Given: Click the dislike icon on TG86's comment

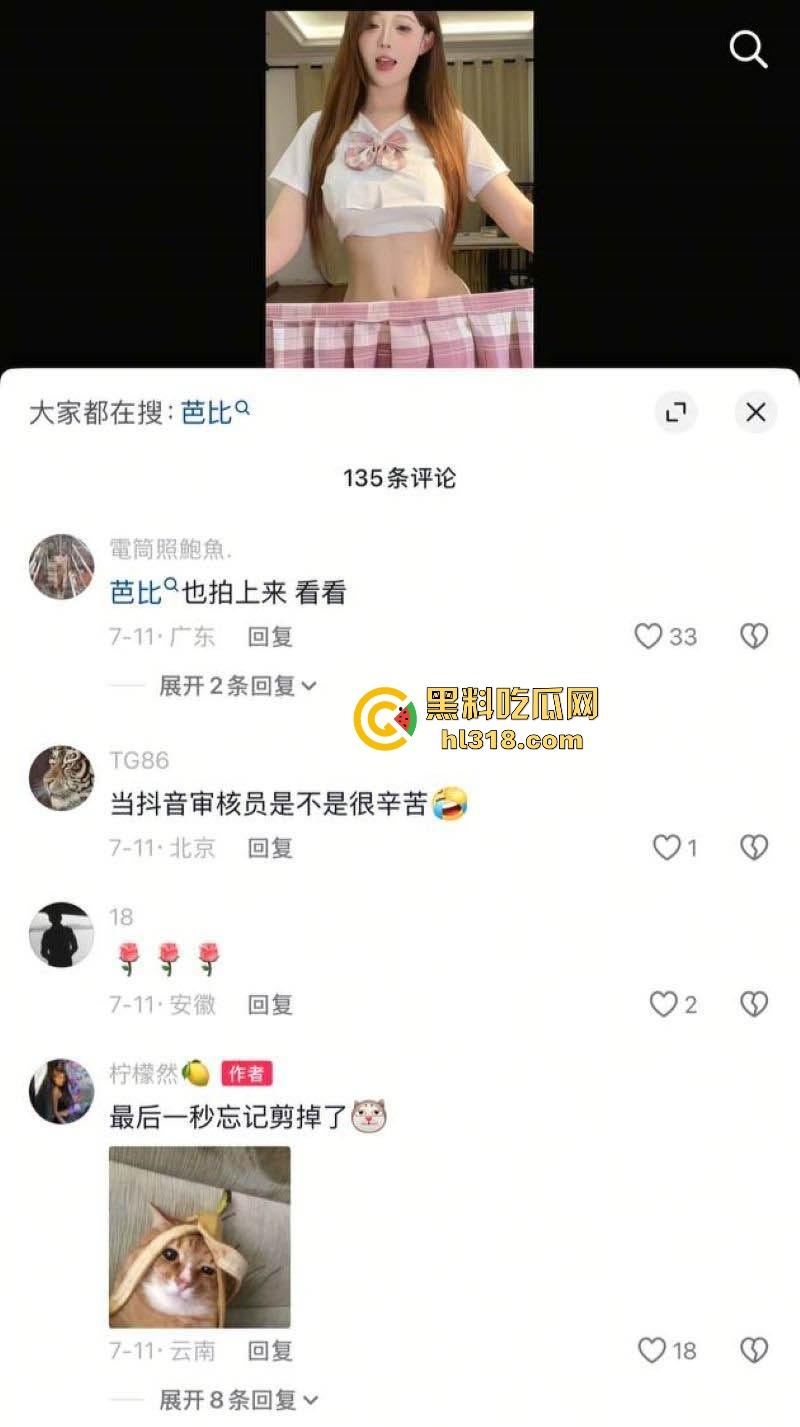Looking at the screenshot, I should tap(753, 847).
